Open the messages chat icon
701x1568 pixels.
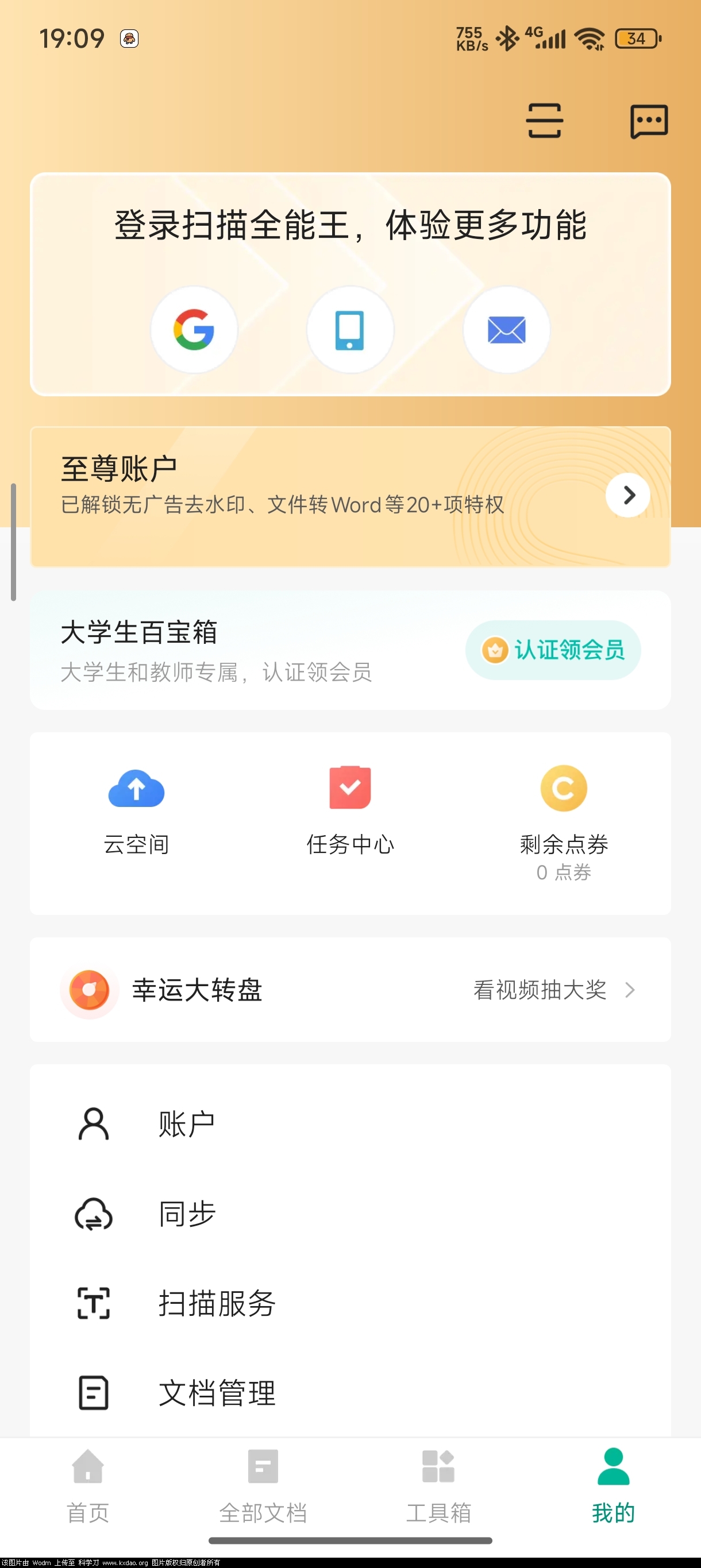649,121
